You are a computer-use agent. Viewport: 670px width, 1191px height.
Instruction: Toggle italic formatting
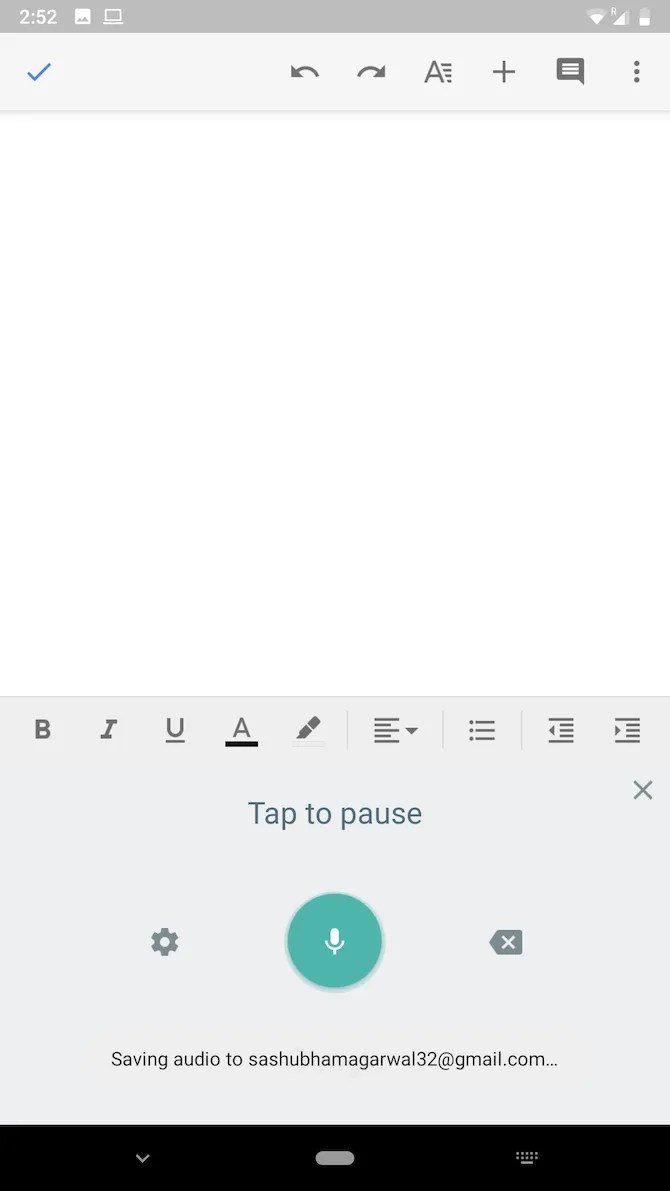click(108, 730)
